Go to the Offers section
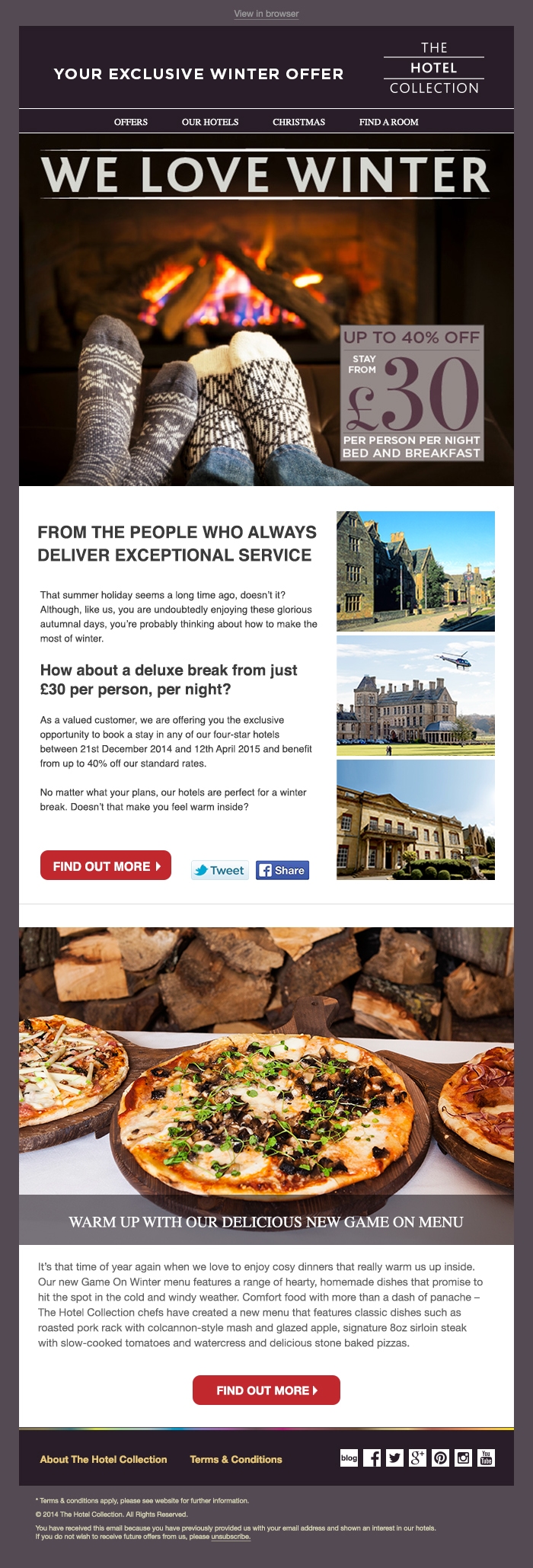Screen dimensions: 533x1568 131,122
